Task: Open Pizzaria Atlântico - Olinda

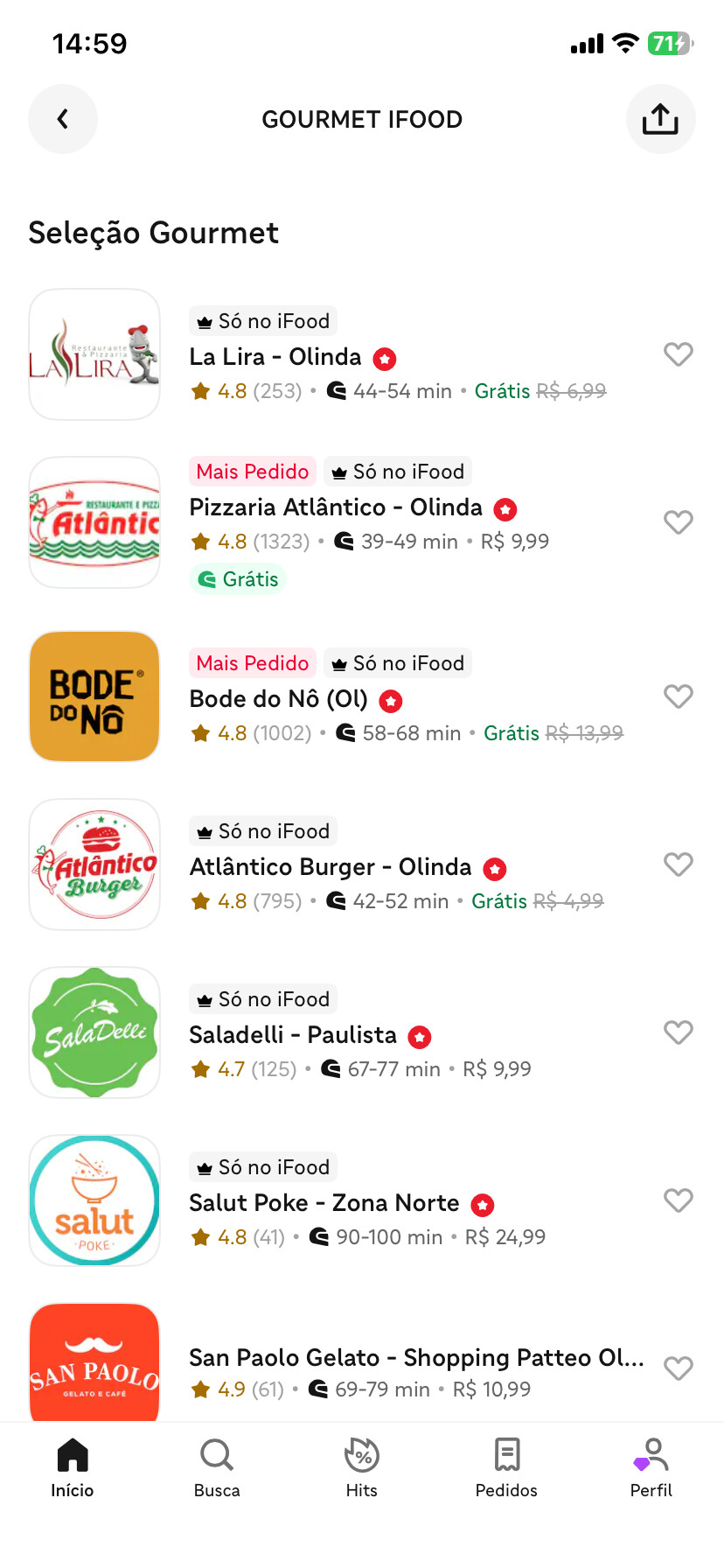Action: click(336, 507)
